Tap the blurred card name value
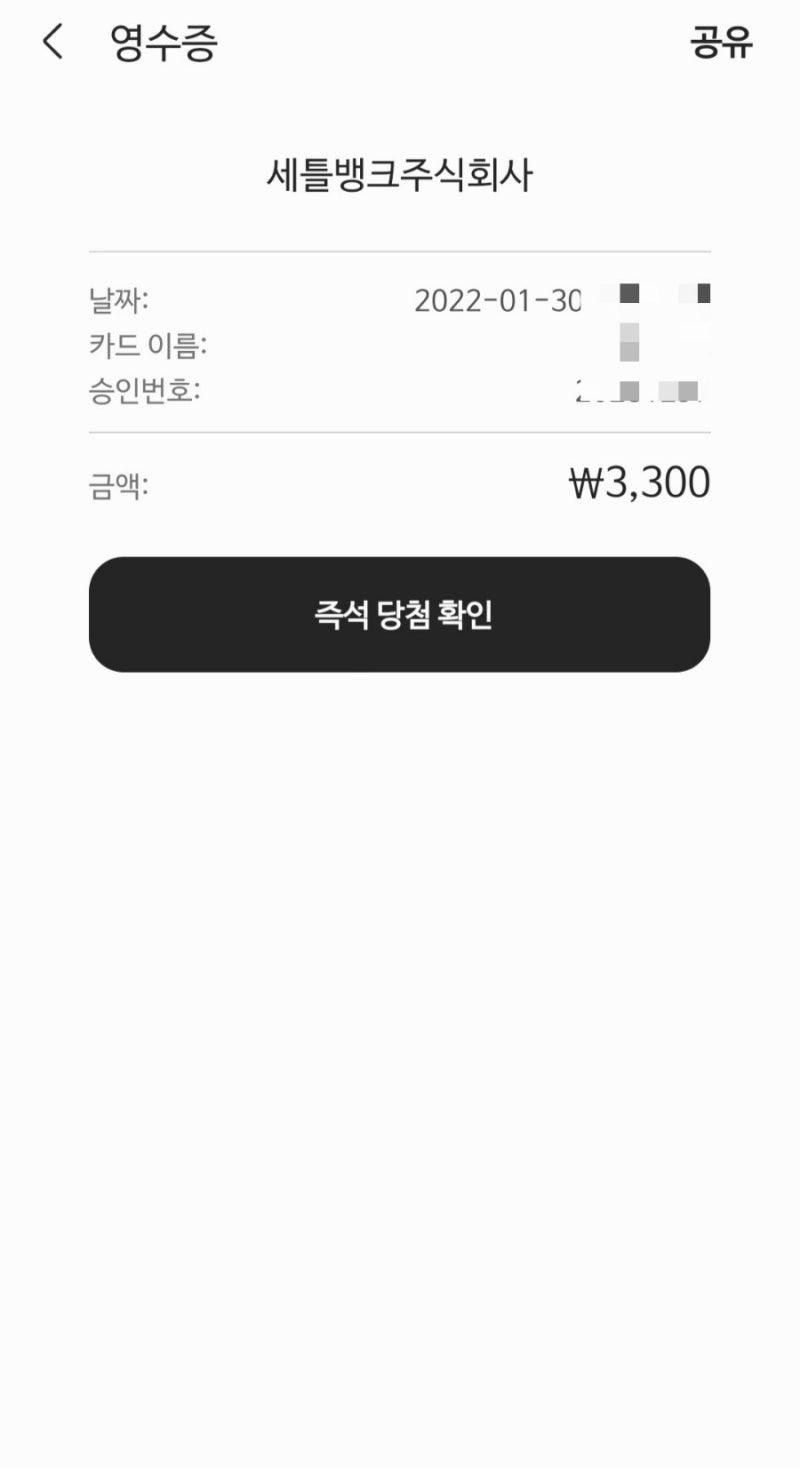 tap(630, 343)
